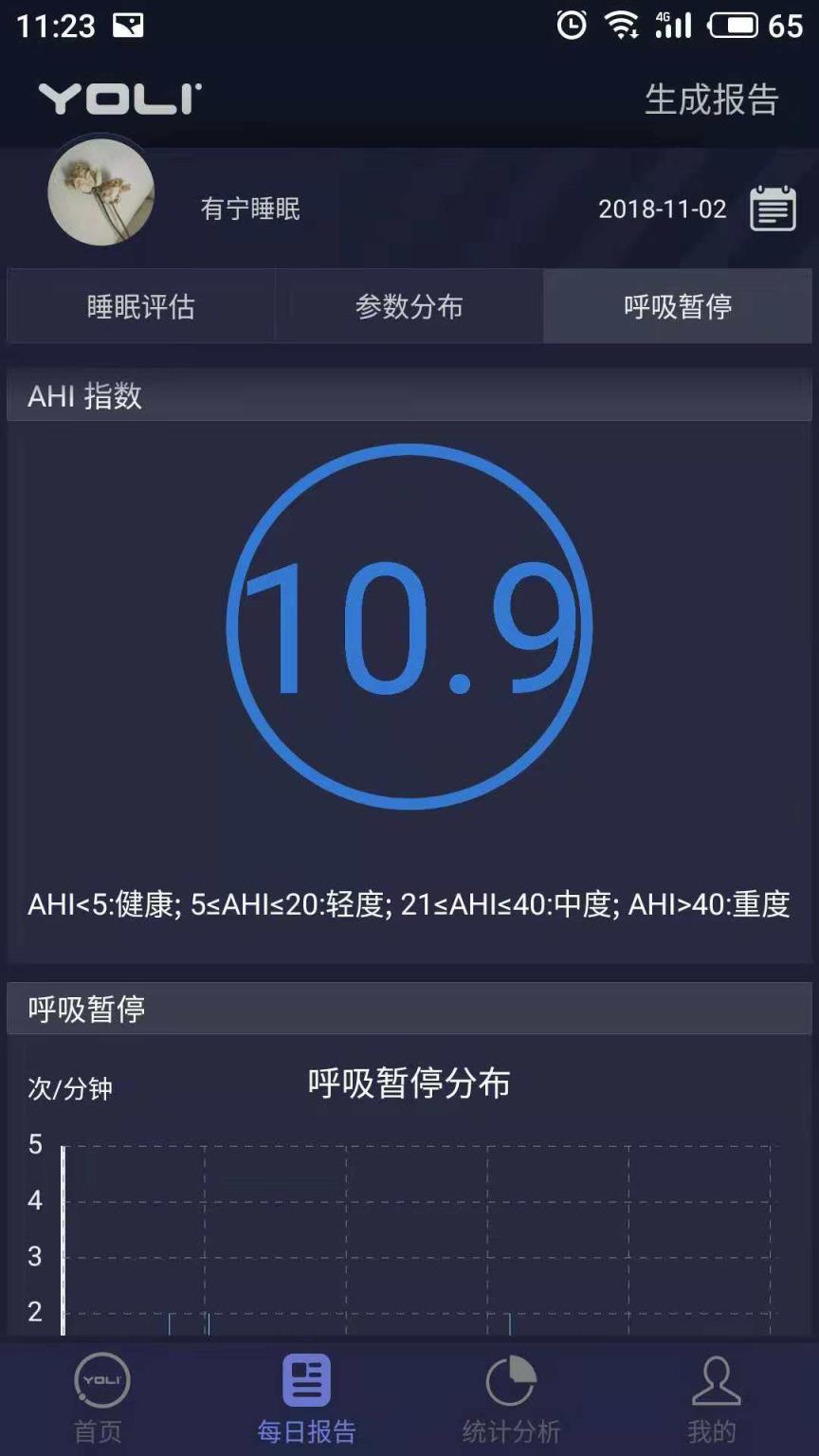Click the 呼吸暂停分布 chart area
This screenshot has height=1456, width=819.
(x=417, y=1232)
